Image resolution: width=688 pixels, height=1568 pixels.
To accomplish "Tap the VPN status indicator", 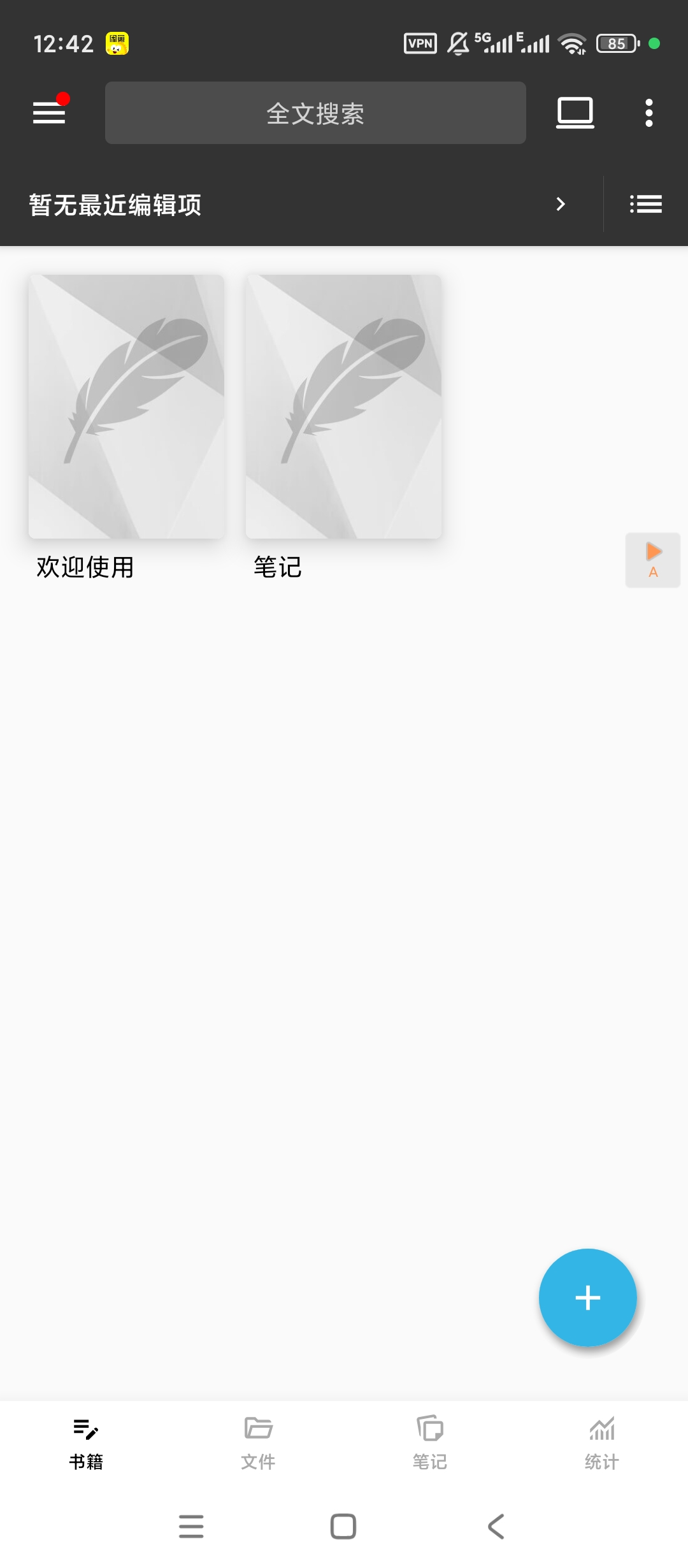I will tap(419, 43).
